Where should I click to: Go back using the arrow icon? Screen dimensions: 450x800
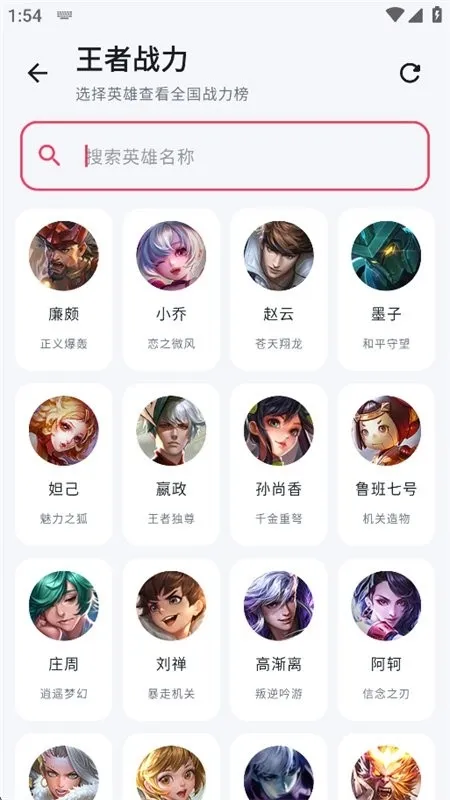pyautogui.click(x=37, y=73)
